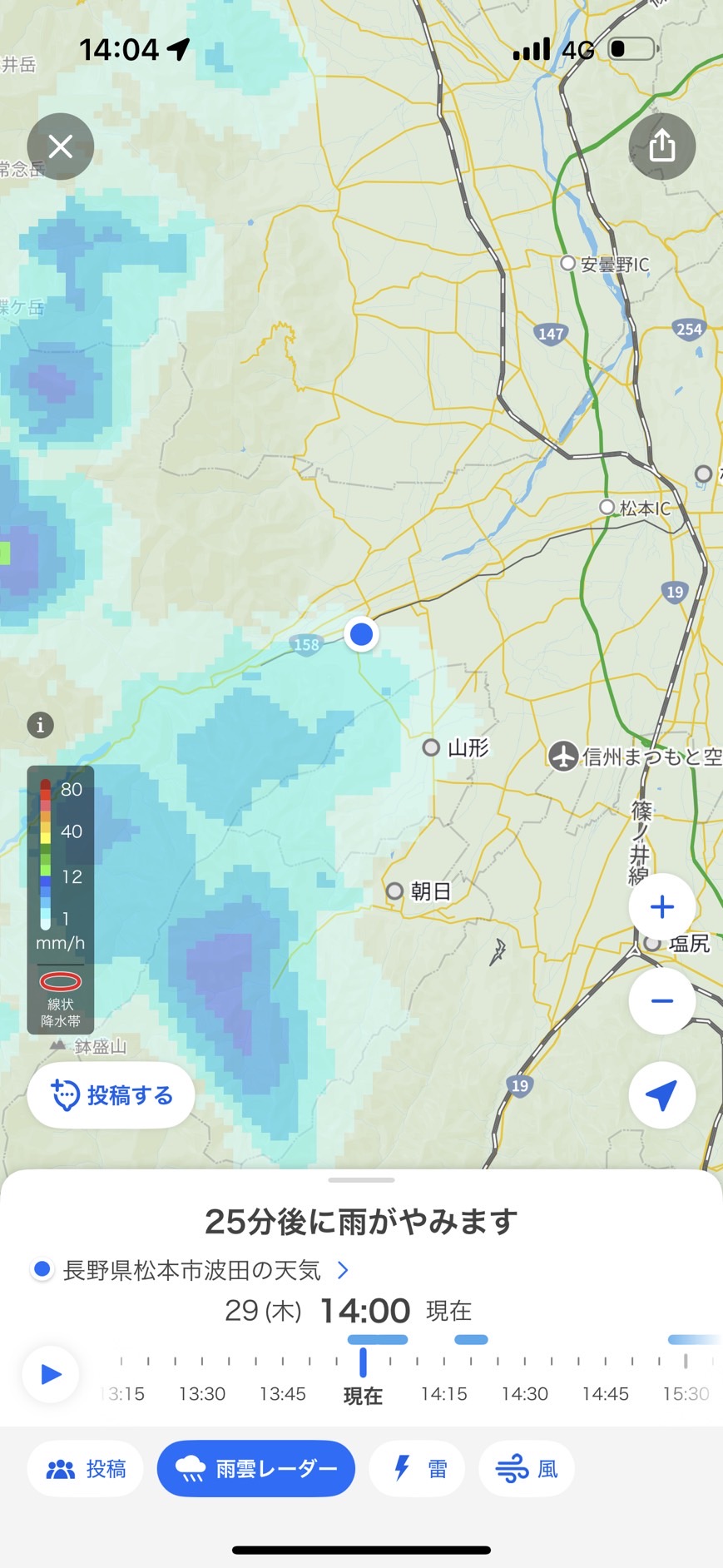Select the 雨雲レーダー tab
Viewport: 723px width, 1568px height.
click(x=256, y=1469)
